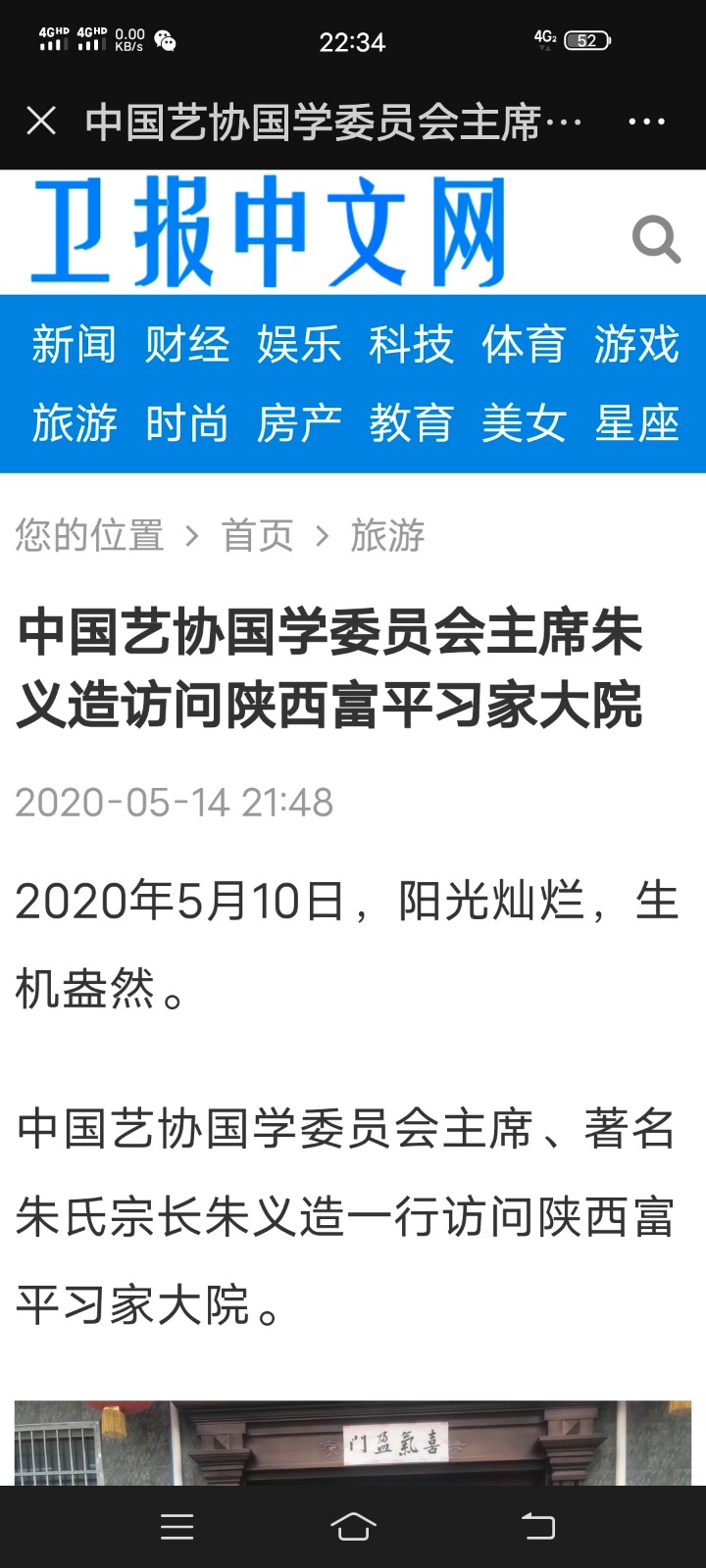Switch to 娱乐 section
Image resolution: width=706 pixels, height=1568 pixels.
point(299,345)
